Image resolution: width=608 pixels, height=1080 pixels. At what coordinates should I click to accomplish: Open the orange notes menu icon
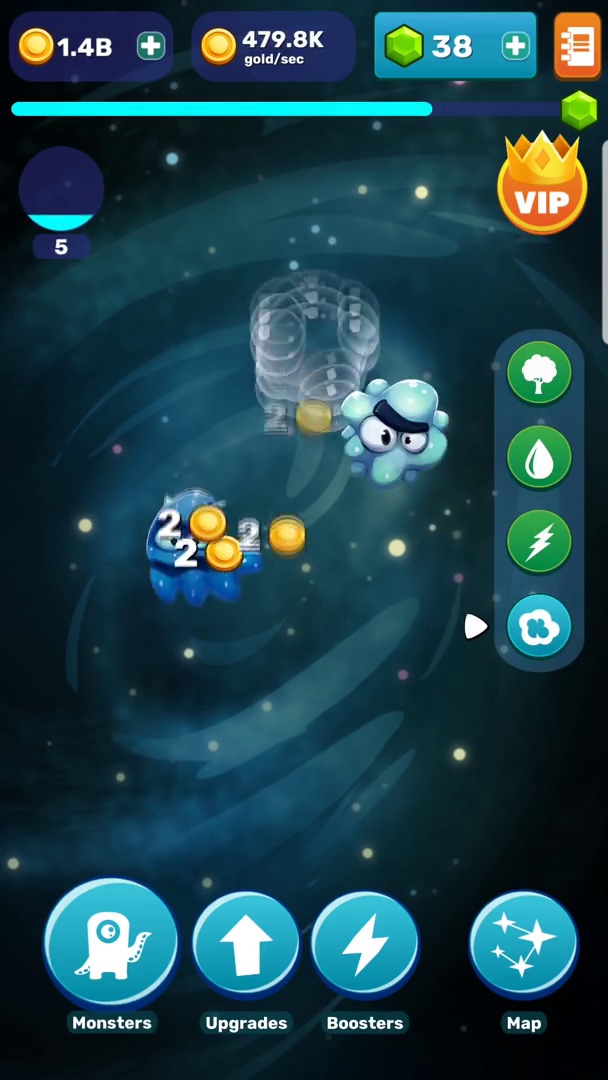tap(577, 46)
